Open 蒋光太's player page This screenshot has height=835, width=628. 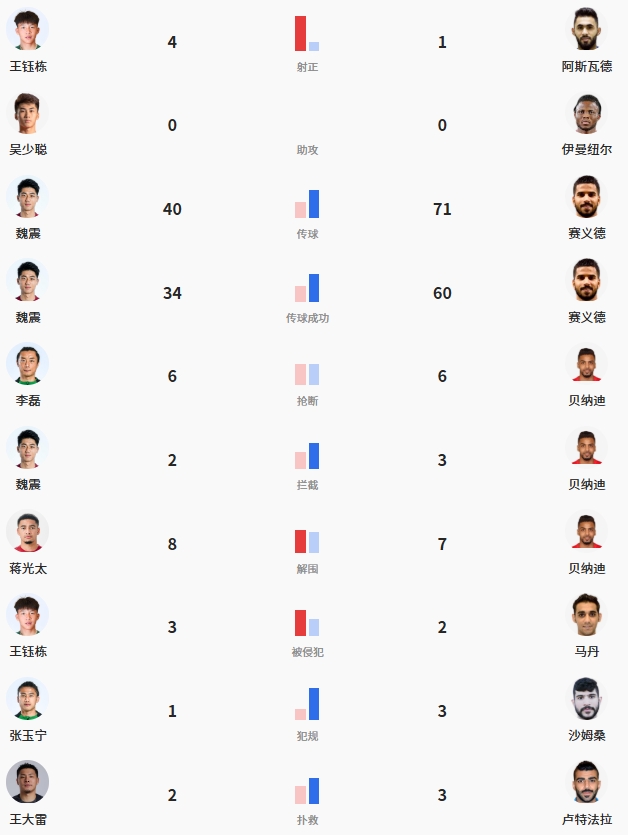click(x=27, y=532)
